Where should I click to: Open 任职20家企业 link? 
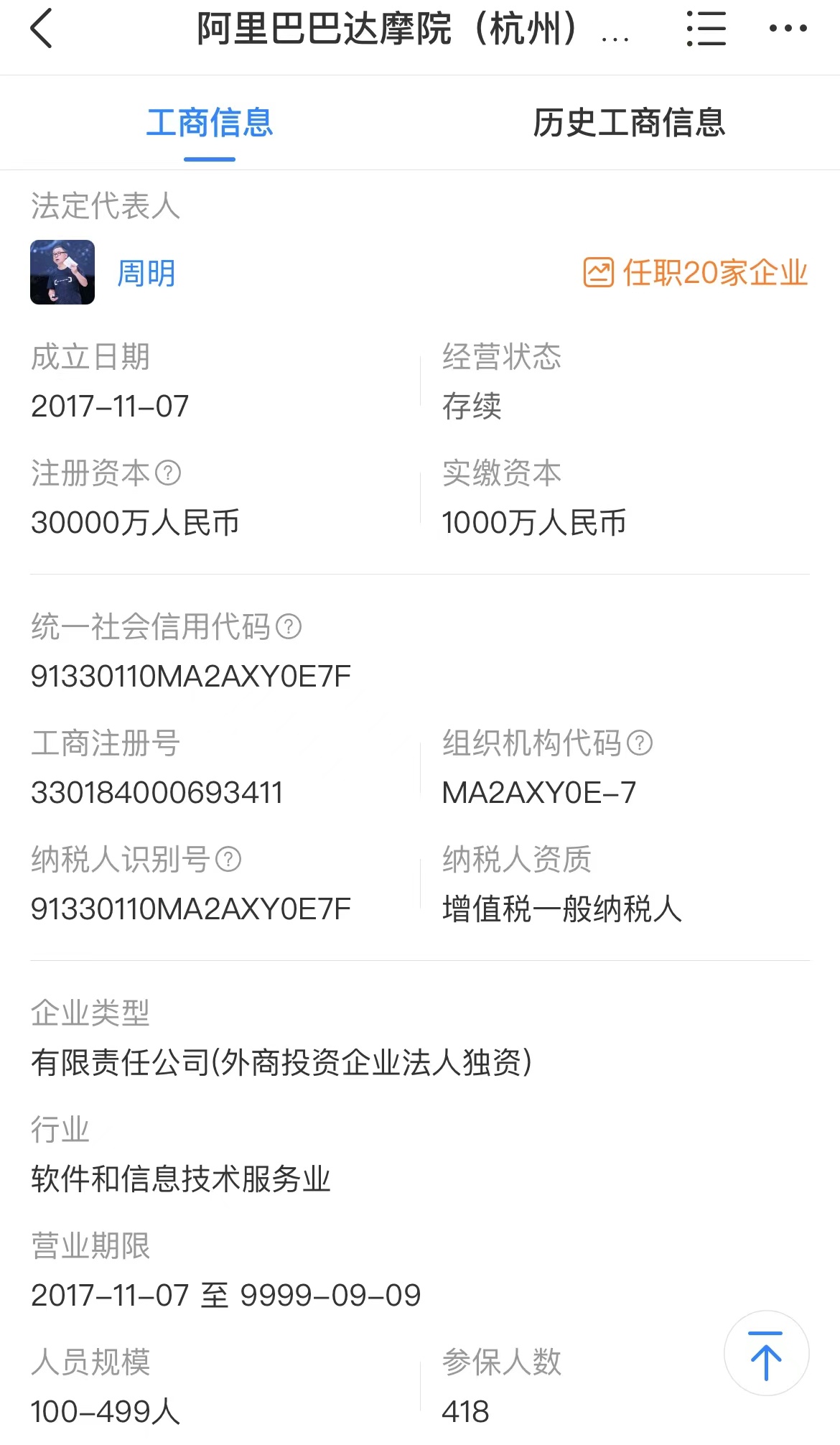(x=696, y=273)
